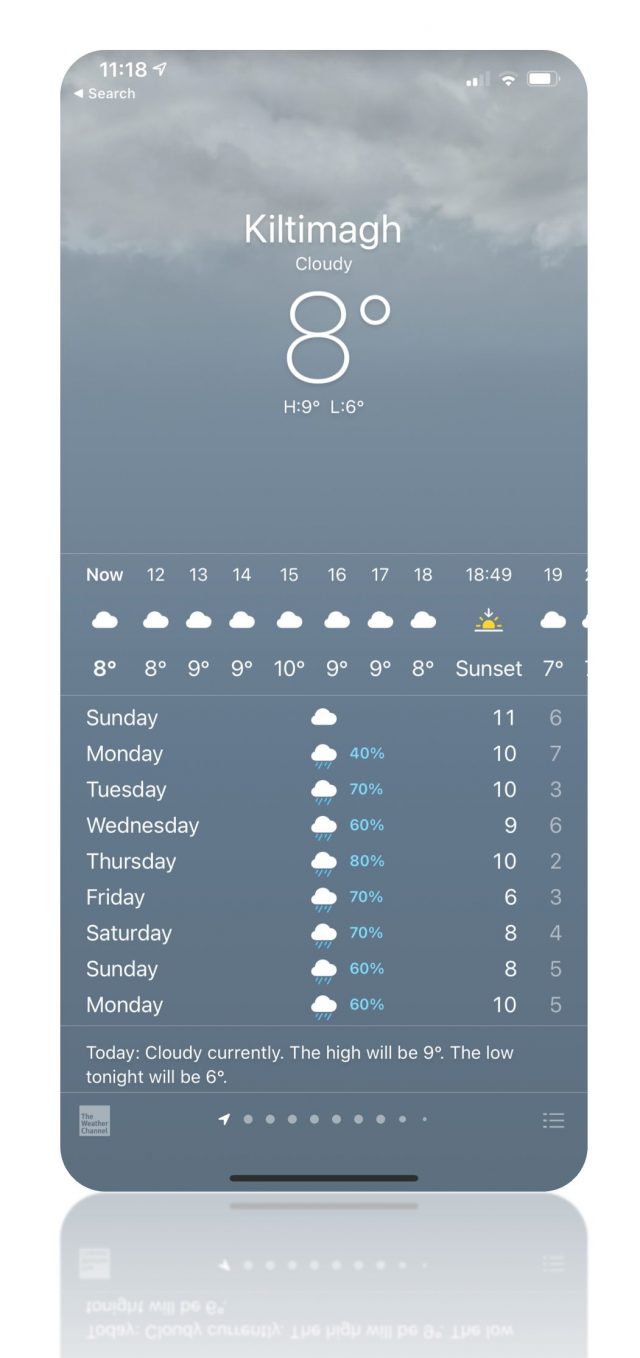This screenshot has width=640, height=1358.
Task: Tap the location page indicator dots
Action: (x=324, y=1120)
